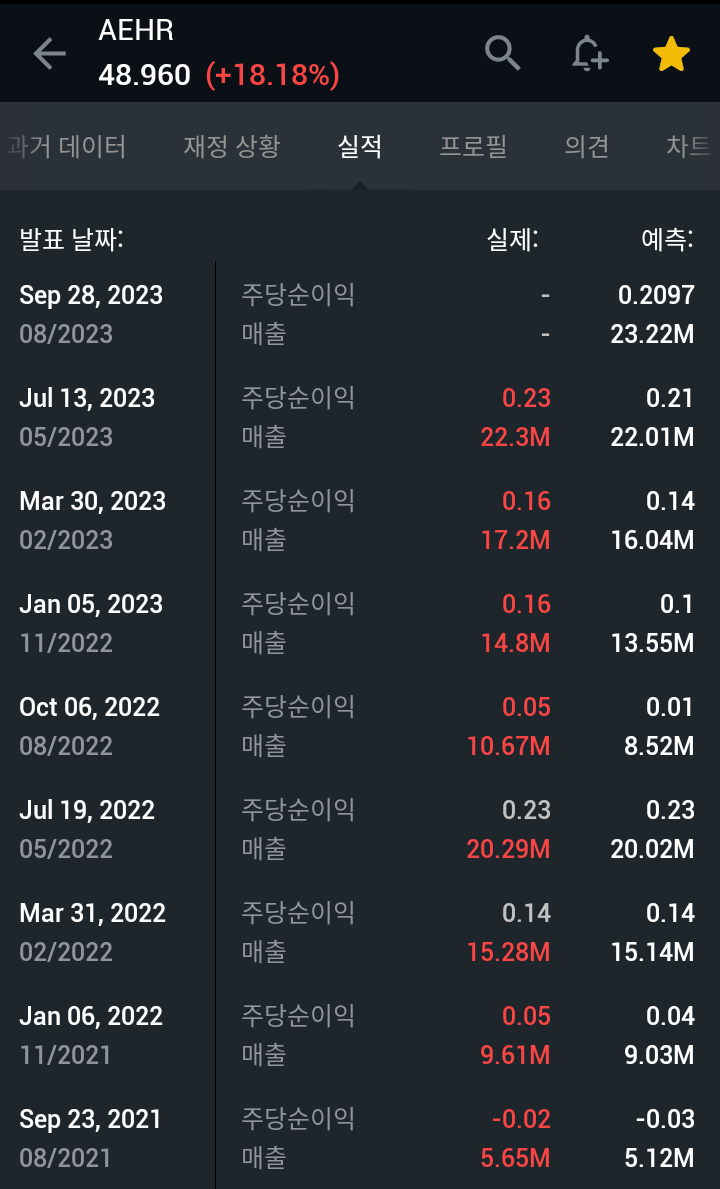
Task: Go to the 차트 tab
Action: pyautogui.click(x=688, y=146)
